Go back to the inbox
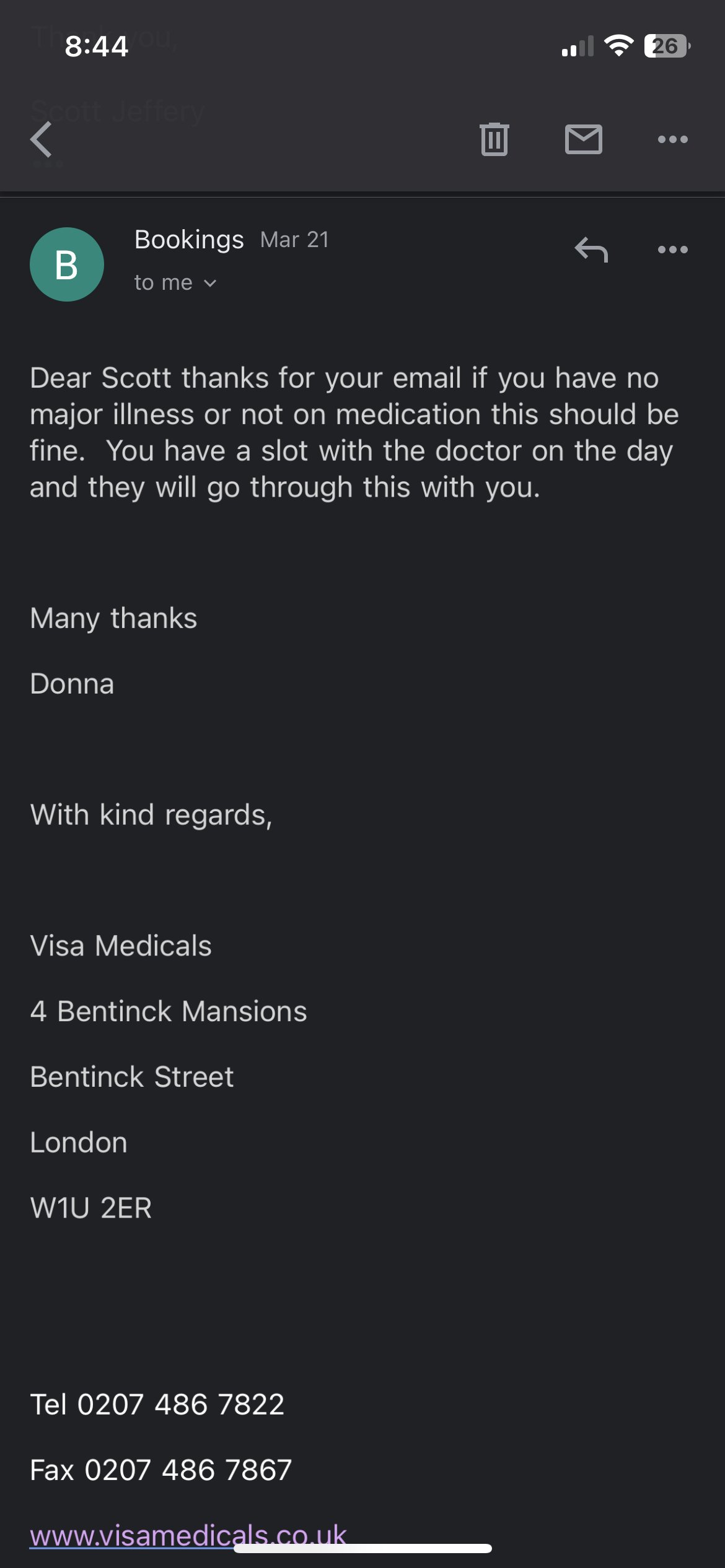 pos(42,139)
